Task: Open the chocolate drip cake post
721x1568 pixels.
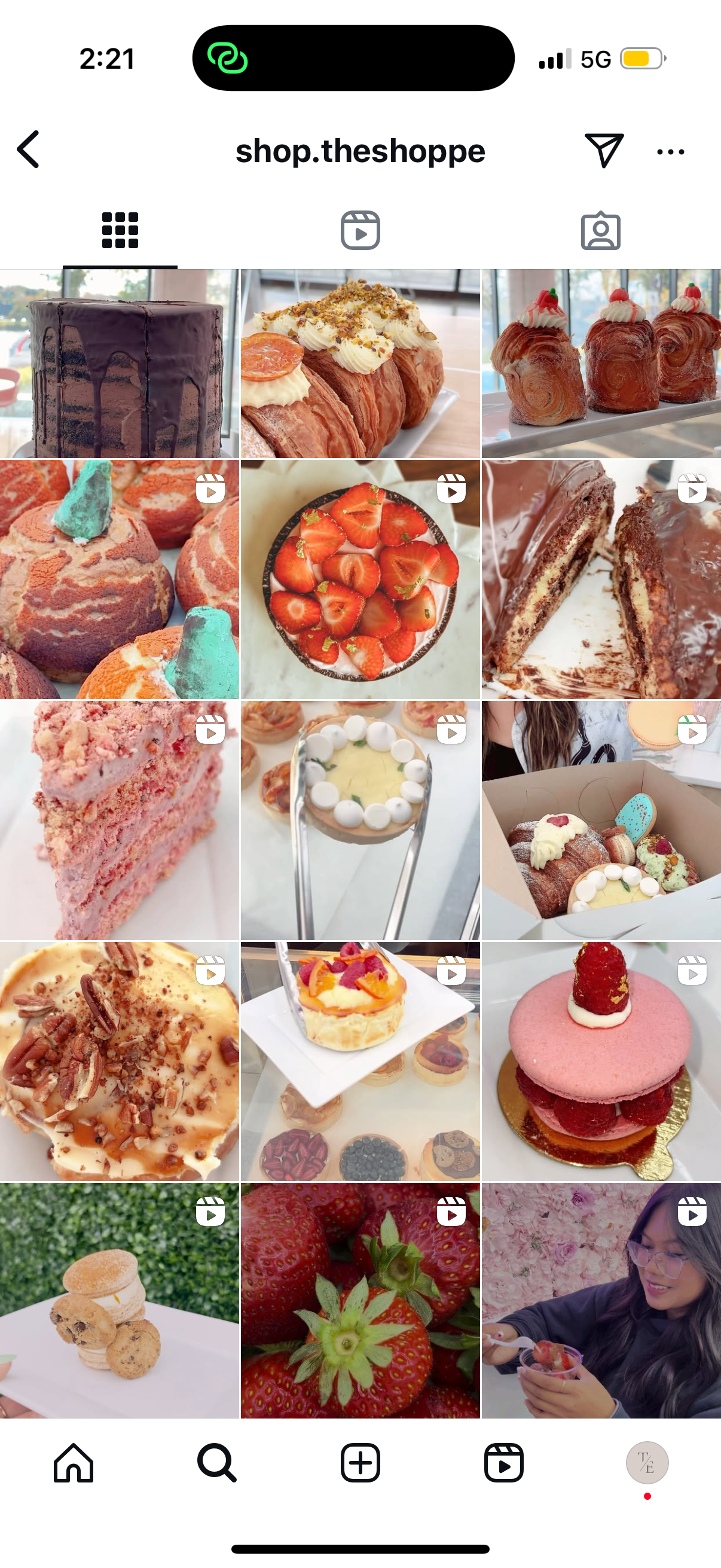Action: 119,364
